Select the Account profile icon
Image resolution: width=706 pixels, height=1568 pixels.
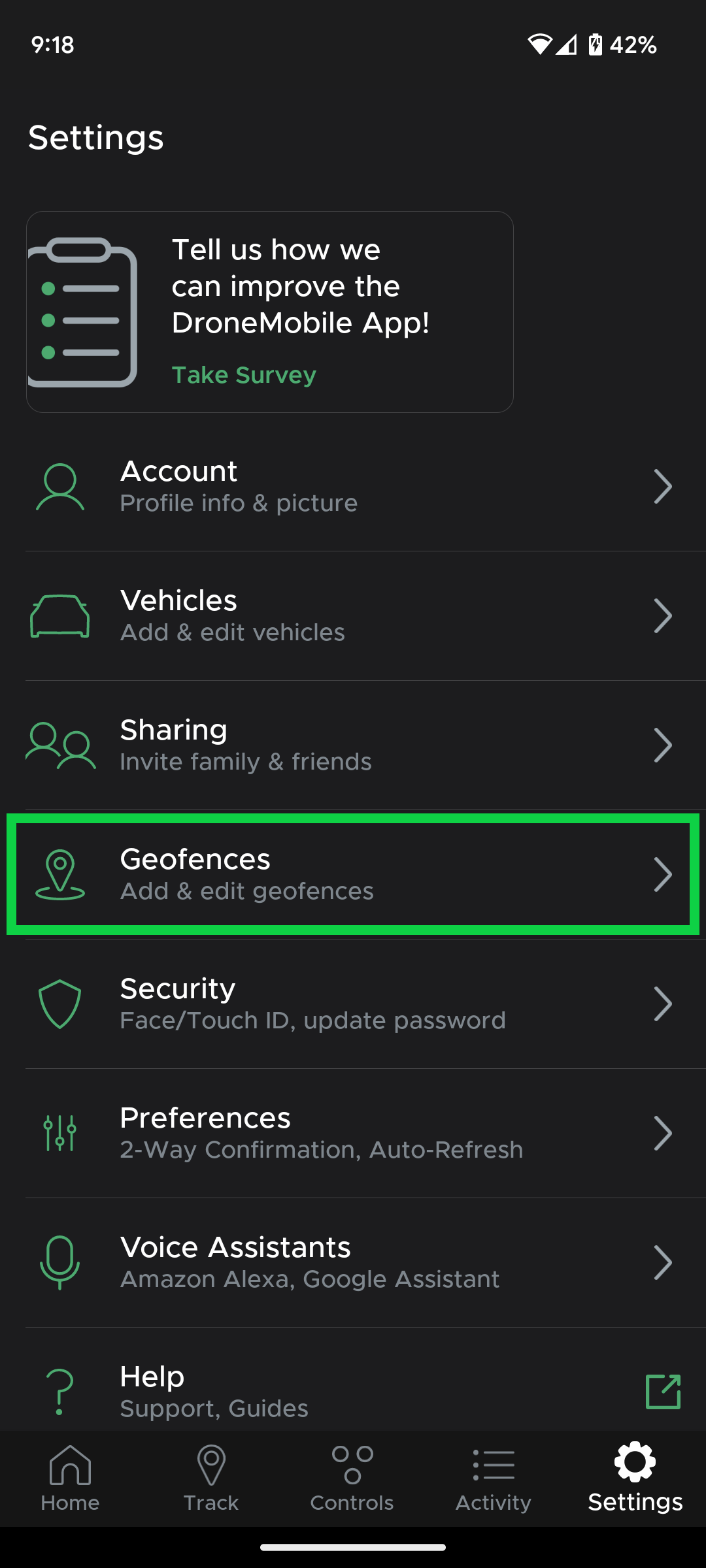(60, 485)
